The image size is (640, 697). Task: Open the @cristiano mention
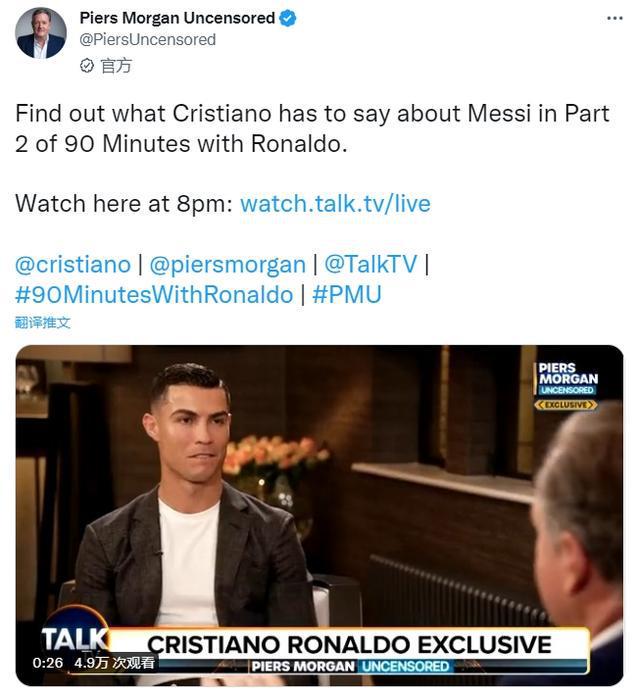[x=73, y=265]
